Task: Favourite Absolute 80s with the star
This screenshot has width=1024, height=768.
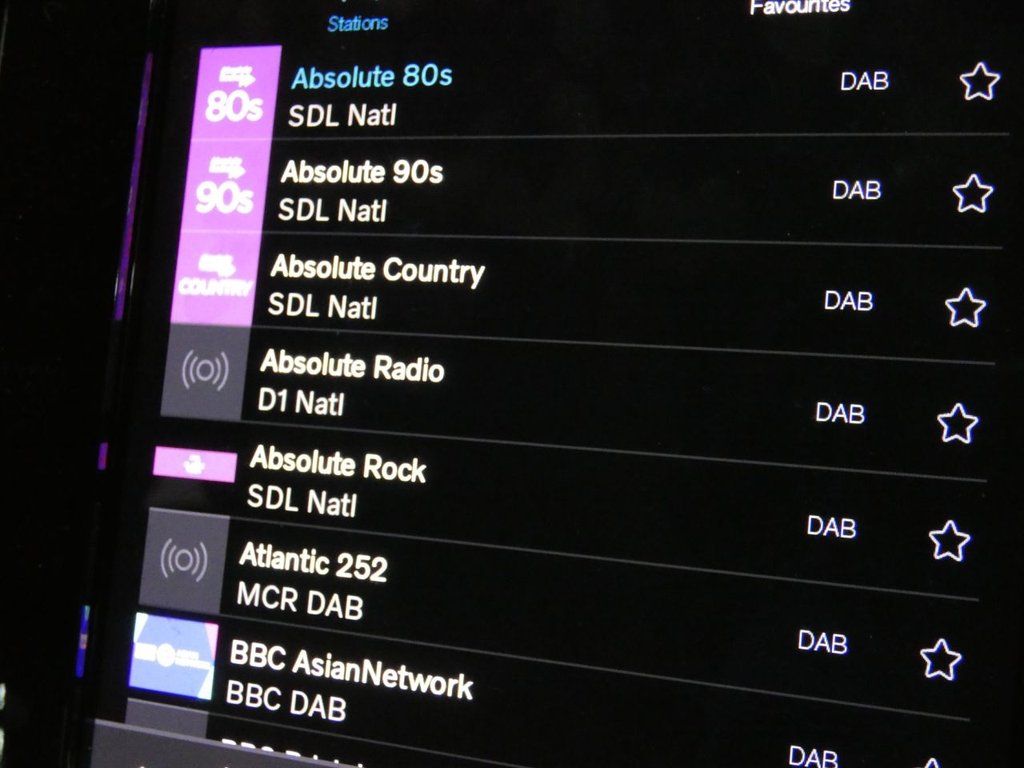Action: point(979,82)
